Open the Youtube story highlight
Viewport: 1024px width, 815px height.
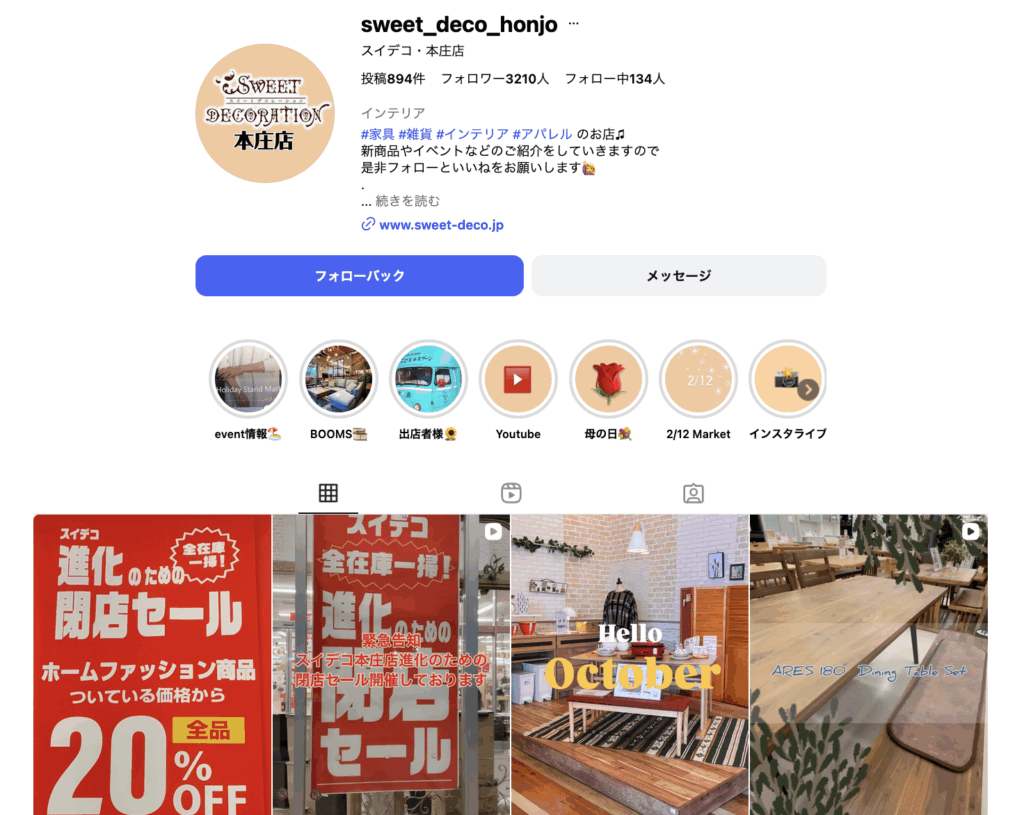(x=518, y=380)
